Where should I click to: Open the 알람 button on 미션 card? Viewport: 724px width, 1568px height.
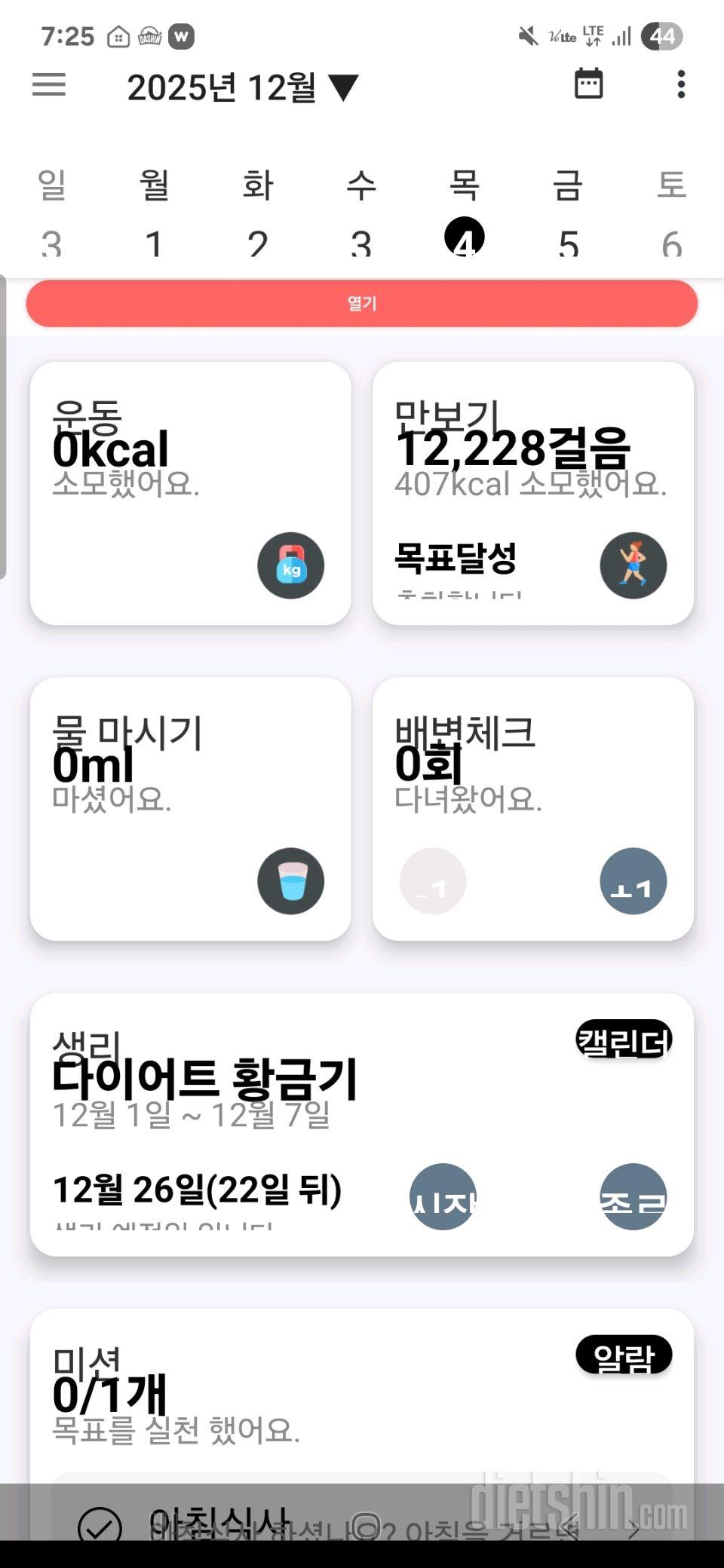coord(624,1355)
